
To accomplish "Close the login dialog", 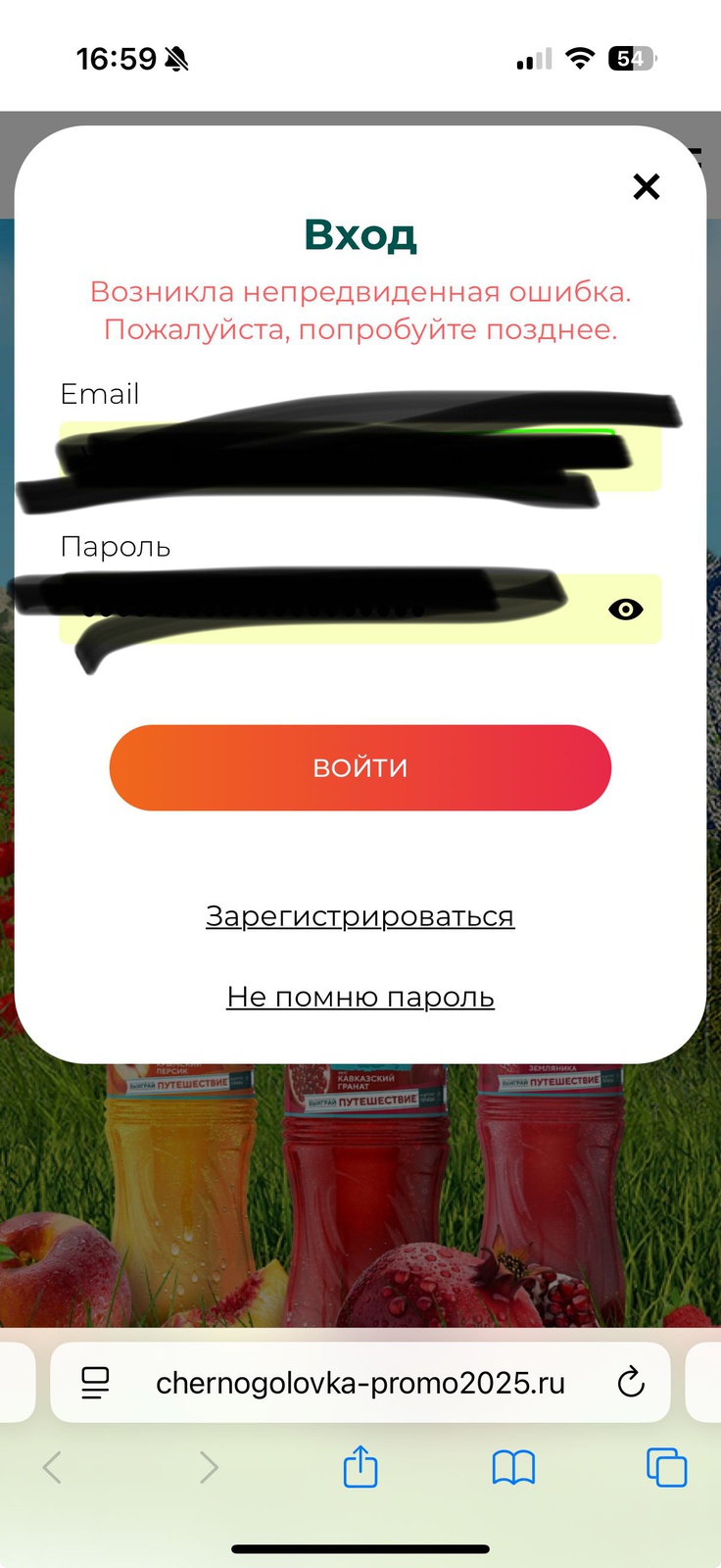I will click(x=646, y=186).
